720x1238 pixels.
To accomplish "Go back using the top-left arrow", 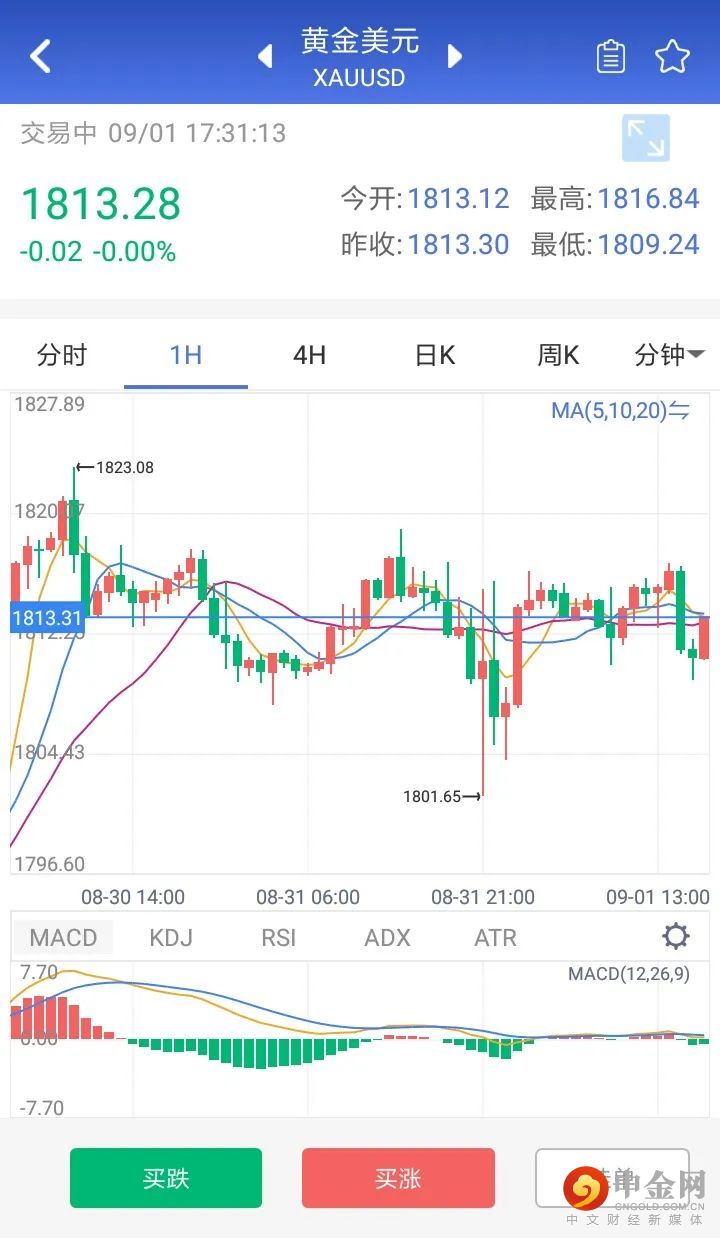I will [x=40, y=56].
